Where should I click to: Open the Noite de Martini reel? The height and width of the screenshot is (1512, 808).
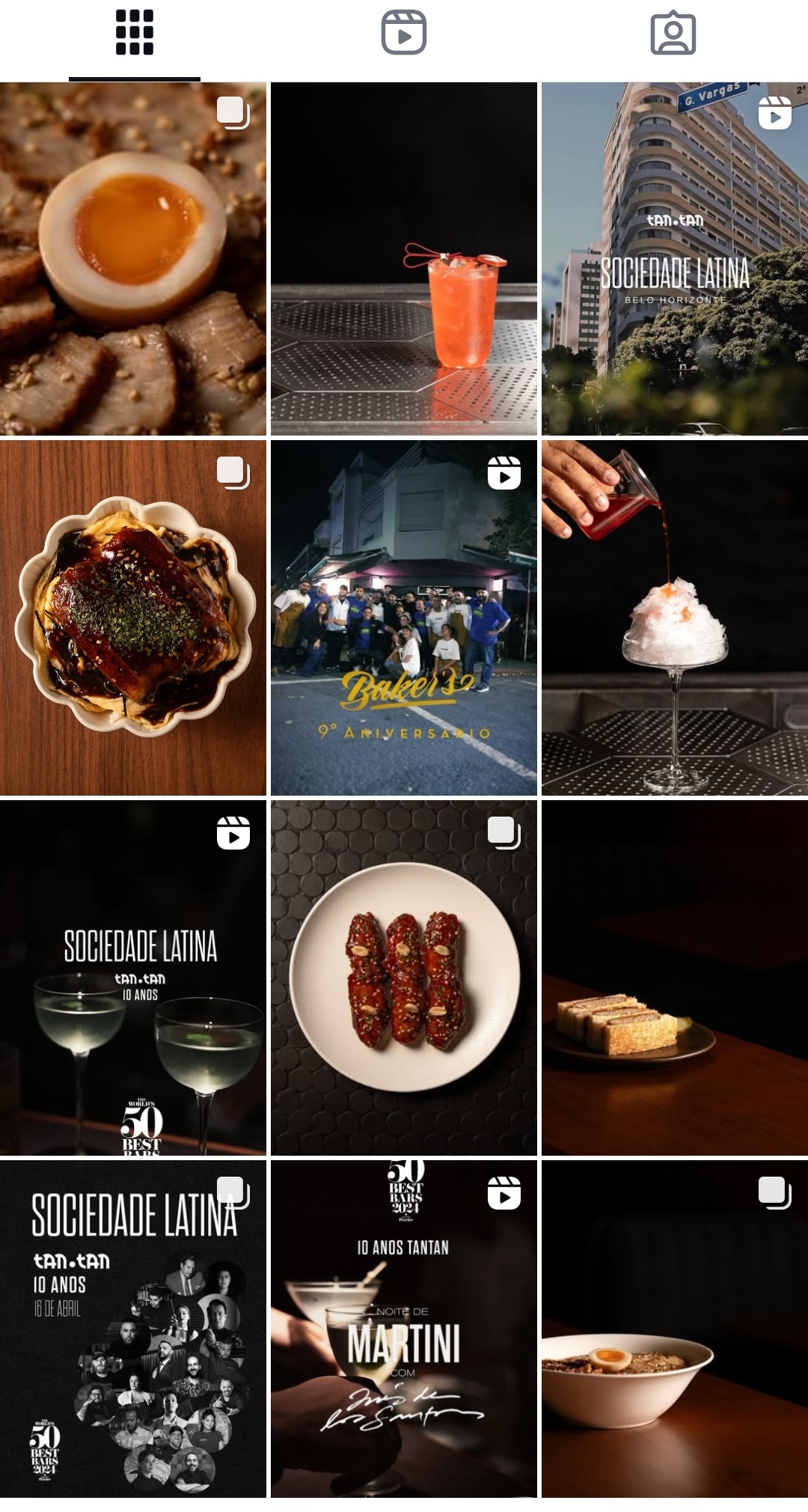coord(404,1329)
